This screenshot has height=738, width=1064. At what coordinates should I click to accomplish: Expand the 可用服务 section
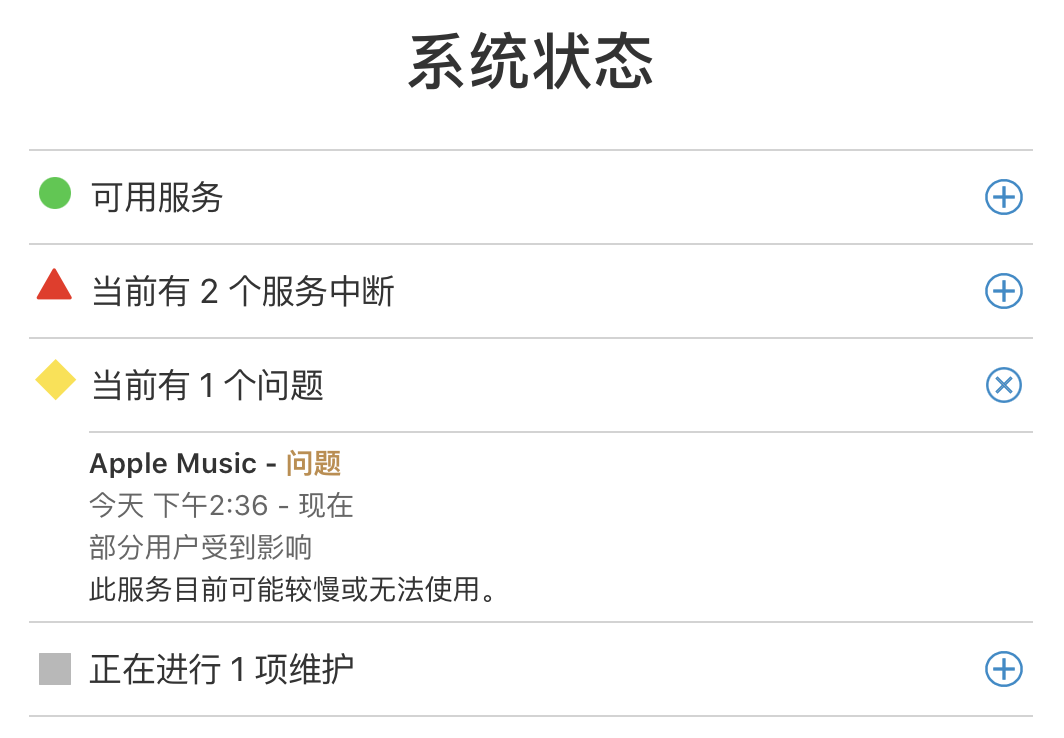pos(1003,198)
